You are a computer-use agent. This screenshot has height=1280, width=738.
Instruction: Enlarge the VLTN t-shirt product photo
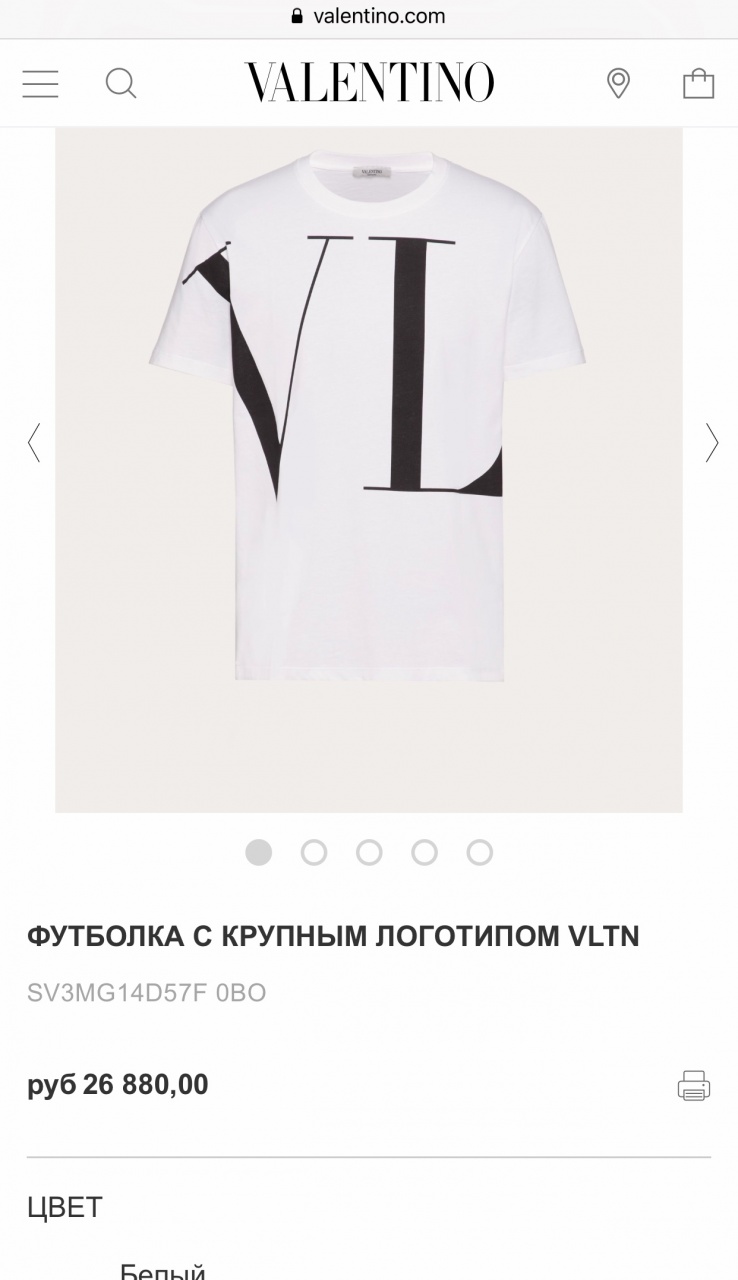368,440
